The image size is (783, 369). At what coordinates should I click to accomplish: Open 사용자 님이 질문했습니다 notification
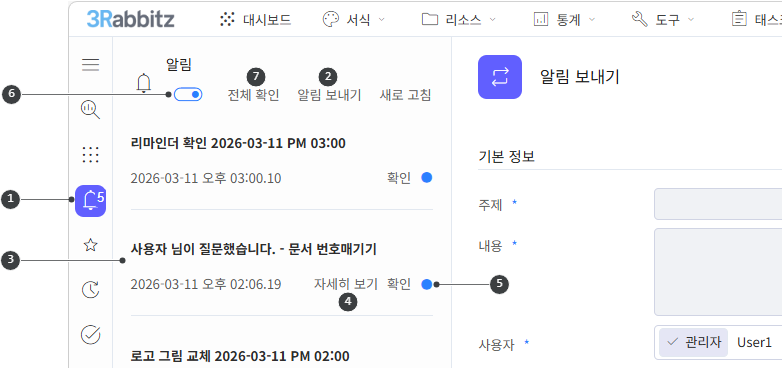click(x=253, y=249)
